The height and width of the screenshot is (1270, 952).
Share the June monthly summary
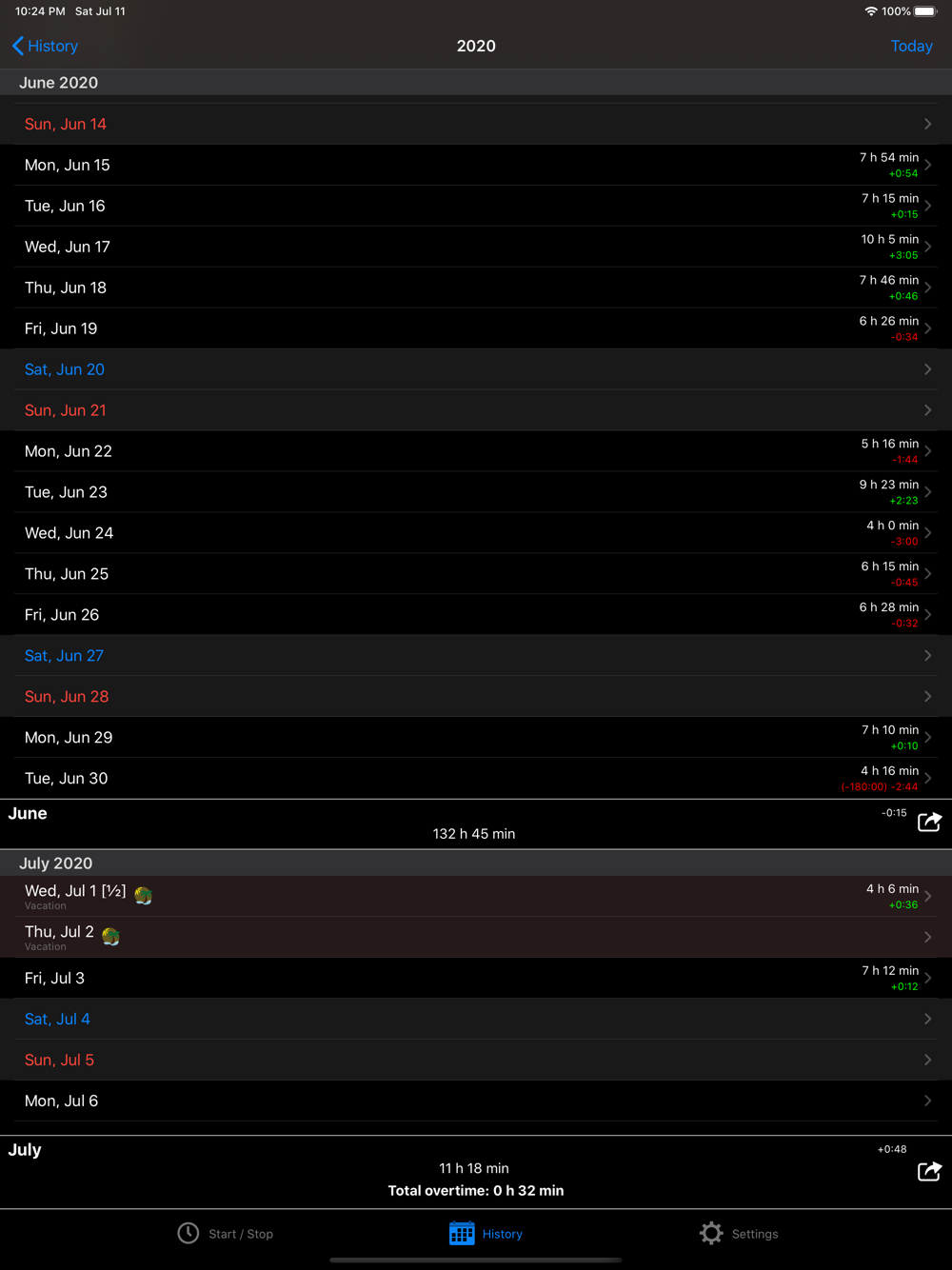click(x=929, y=822)
